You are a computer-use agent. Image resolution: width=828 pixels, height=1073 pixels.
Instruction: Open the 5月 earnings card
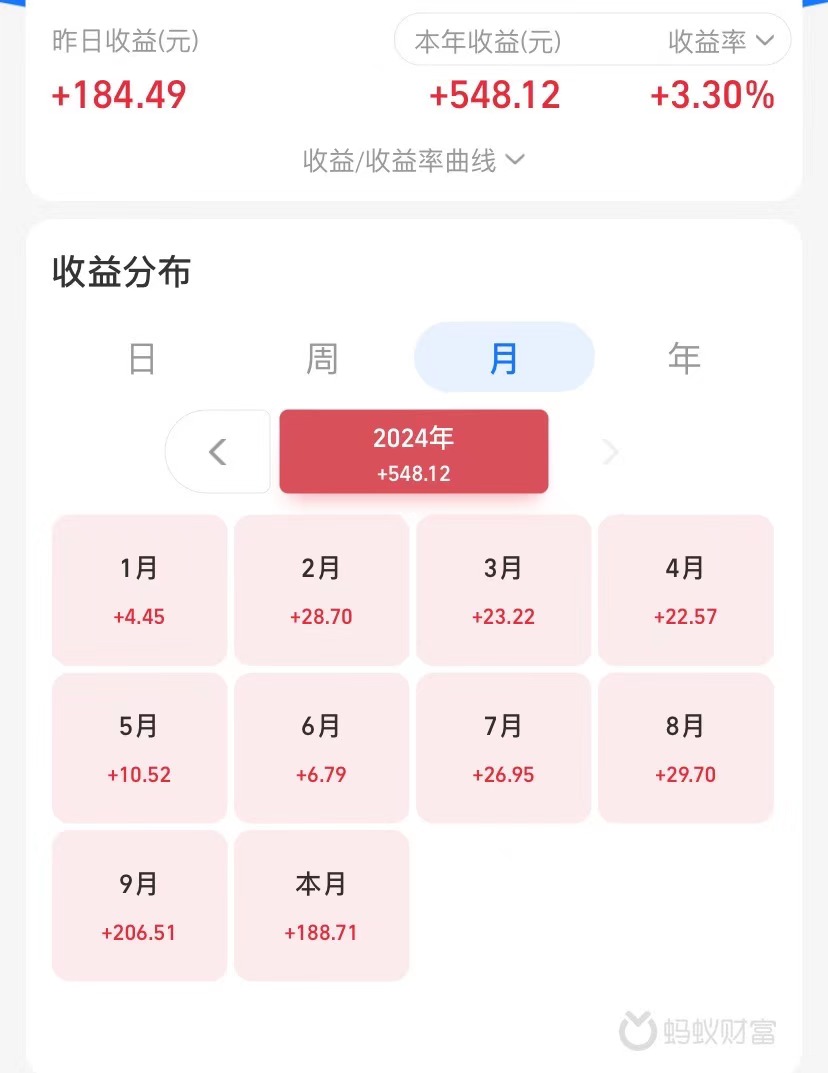click(x=139, y=748)
